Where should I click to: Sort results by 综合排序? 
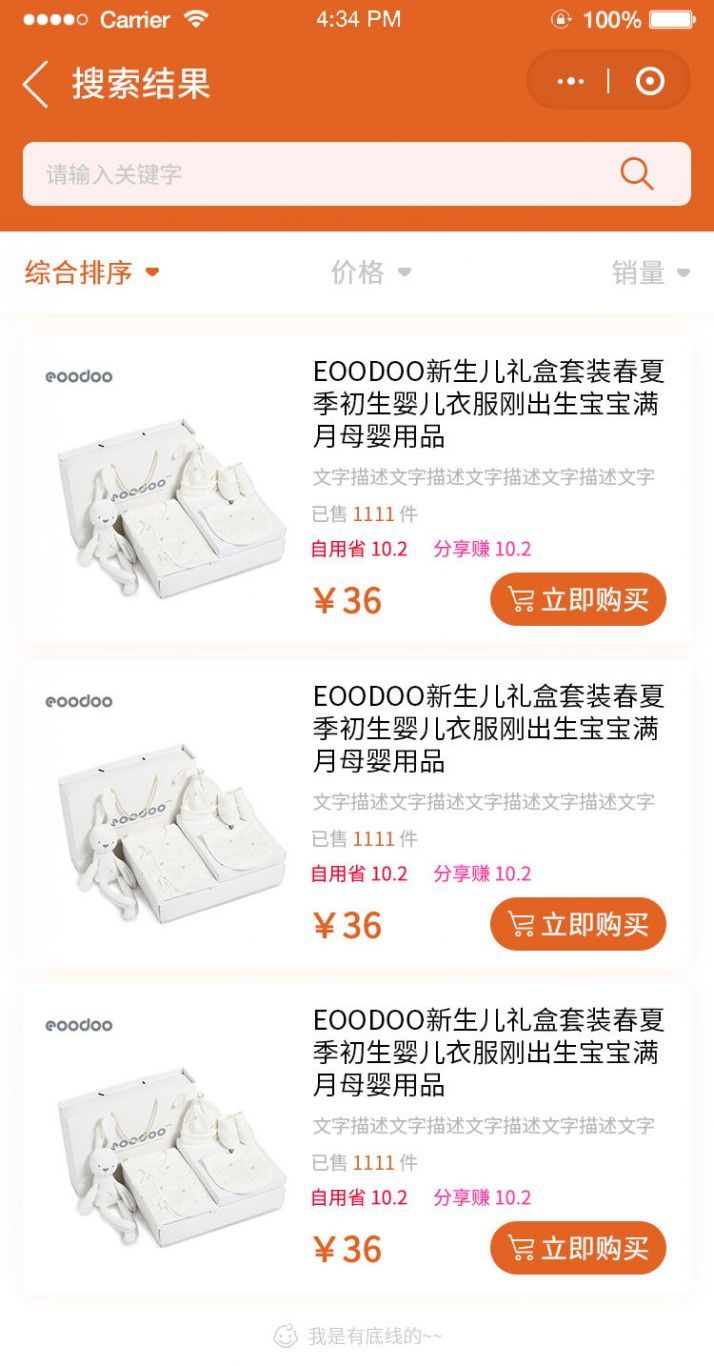pyautogui.click(x=92, y=272)
